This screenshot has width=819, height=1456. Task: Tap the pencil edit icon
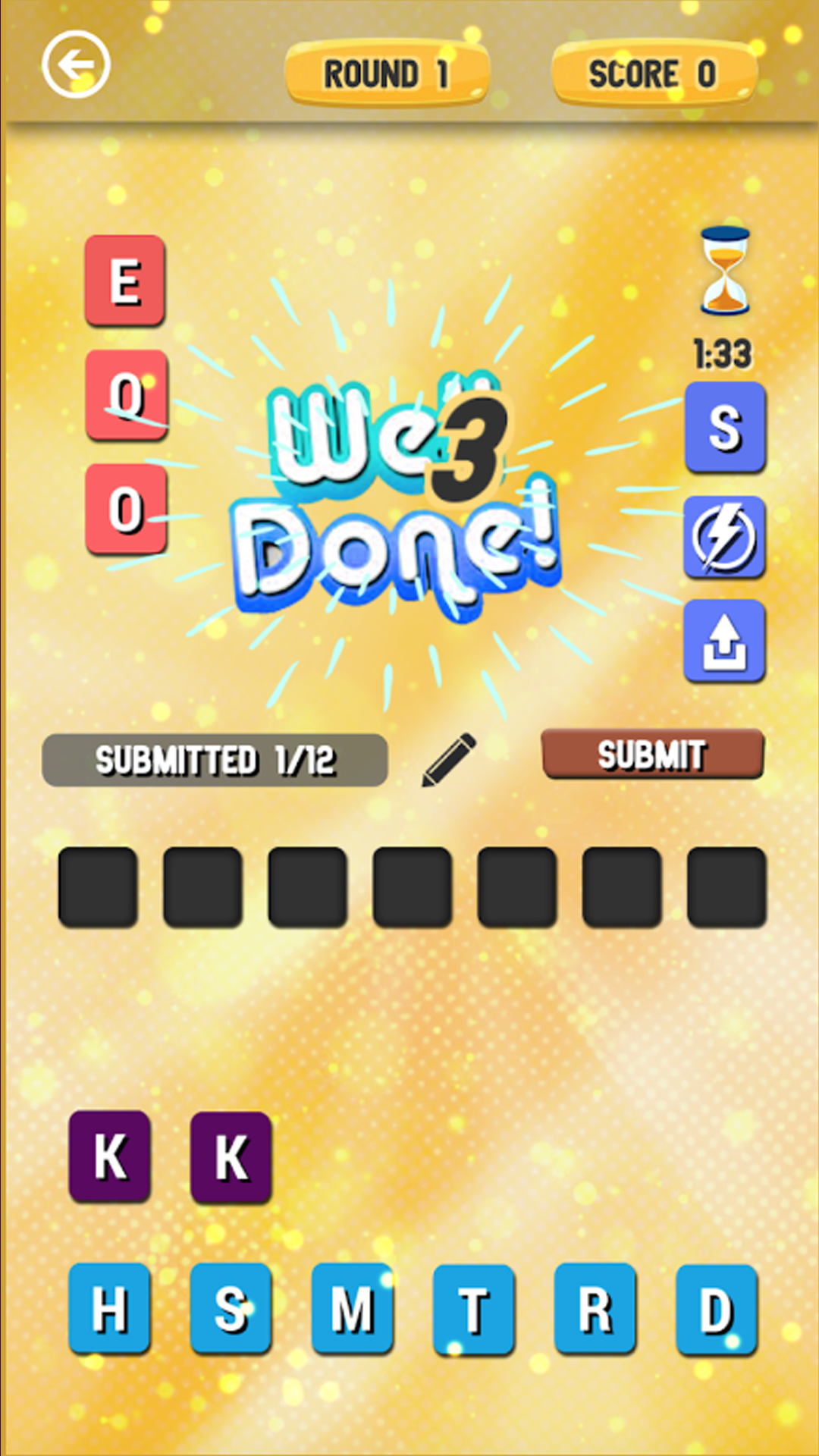[449, 759]
